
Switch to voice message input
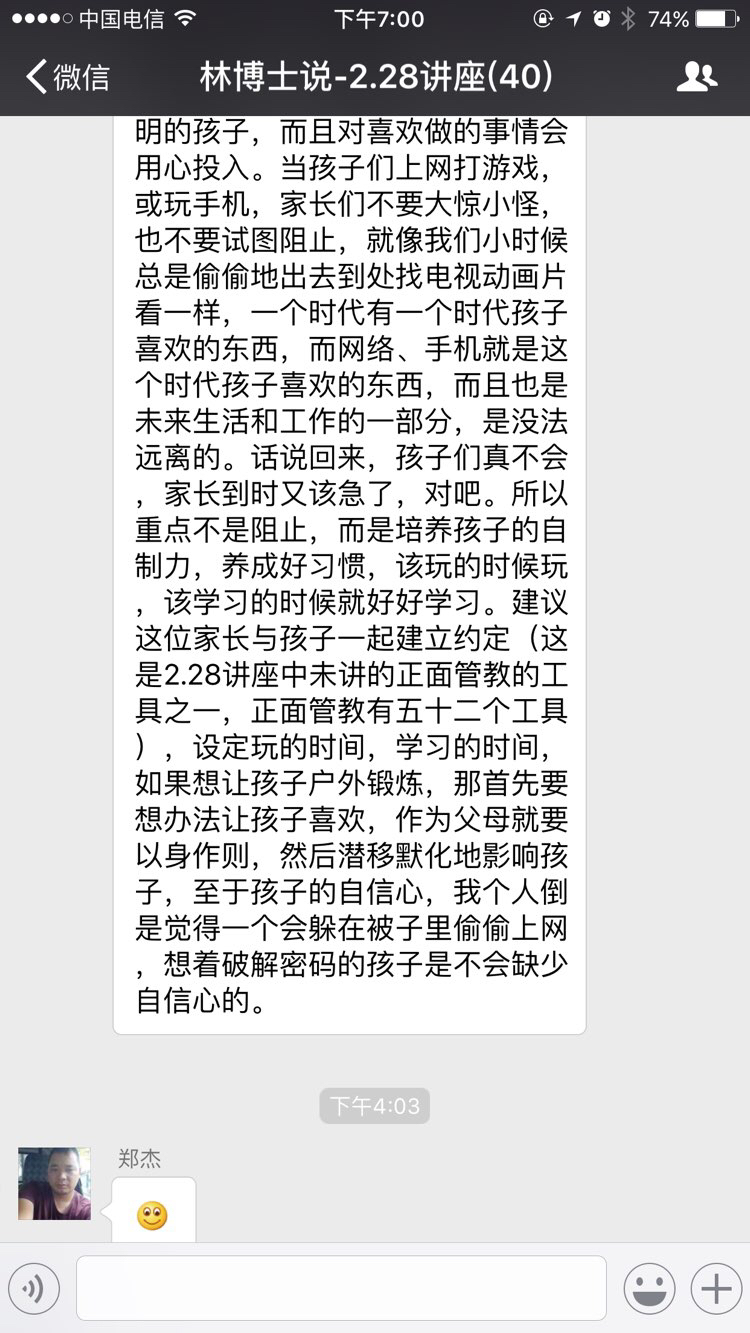[x=34, y=1289]
